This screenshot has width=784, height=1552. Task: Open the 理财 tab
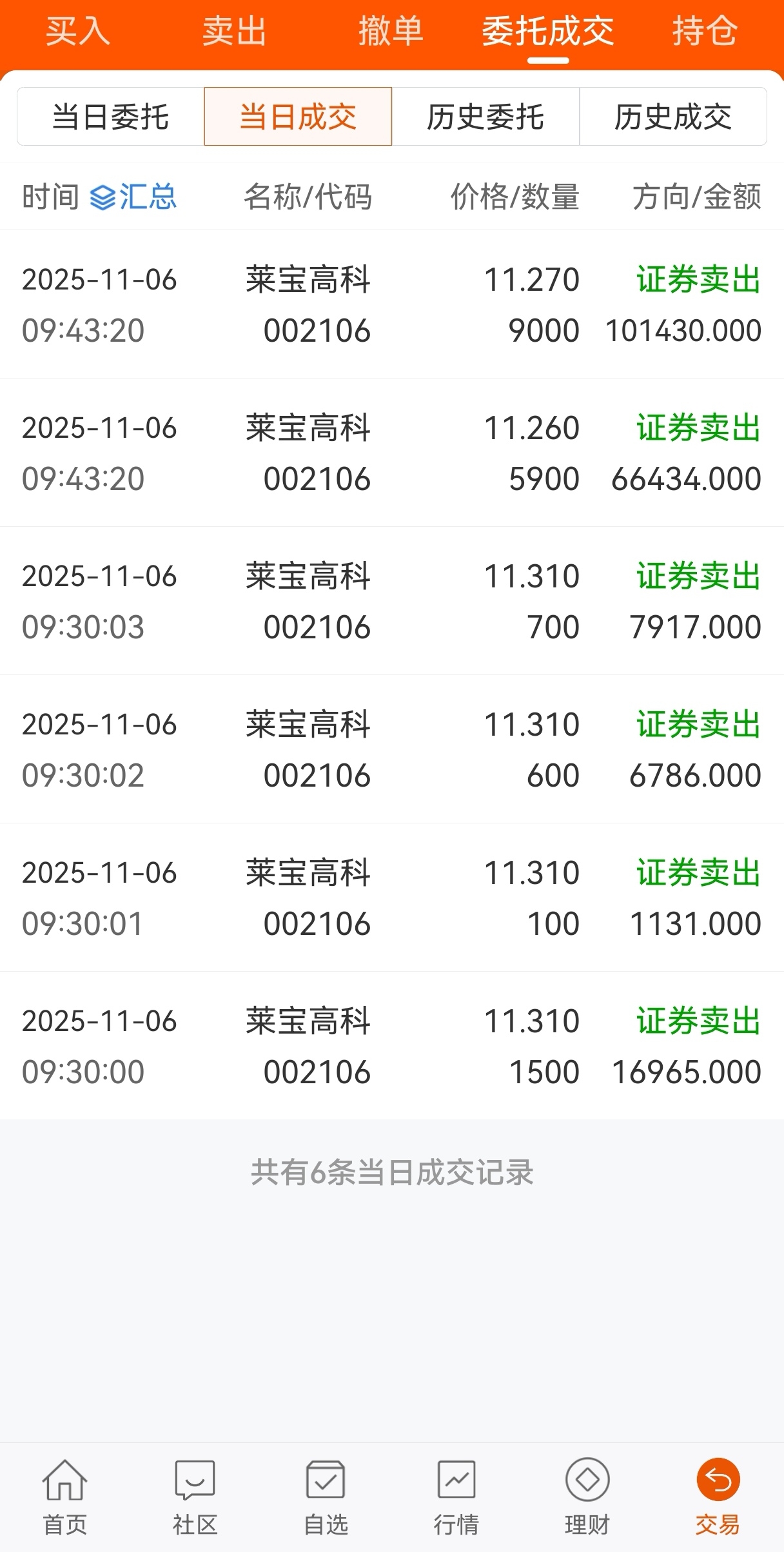tap(587, 1497)
